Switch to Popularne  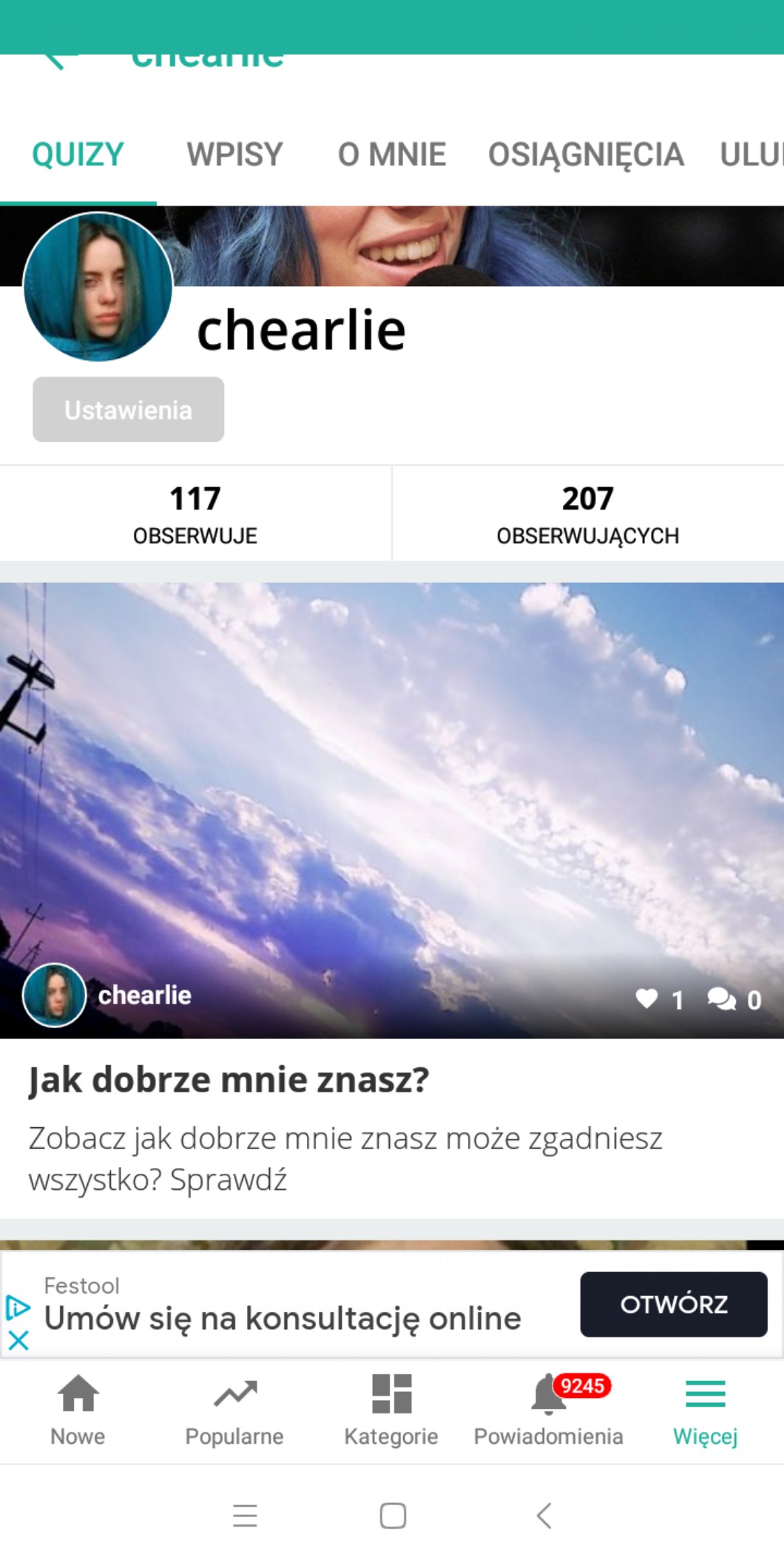click(x=234, y=1410)
